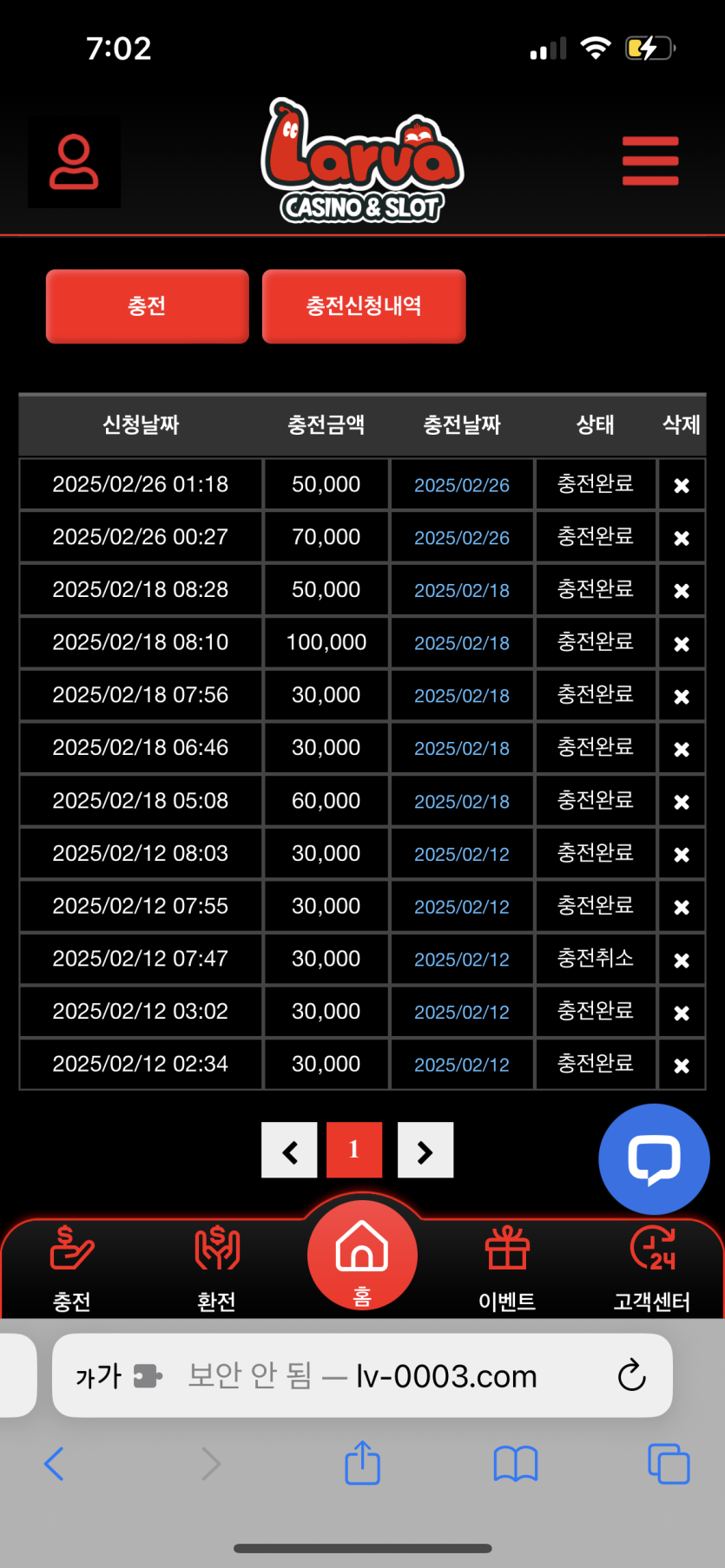Open the user profile icon

coord(74,162)
